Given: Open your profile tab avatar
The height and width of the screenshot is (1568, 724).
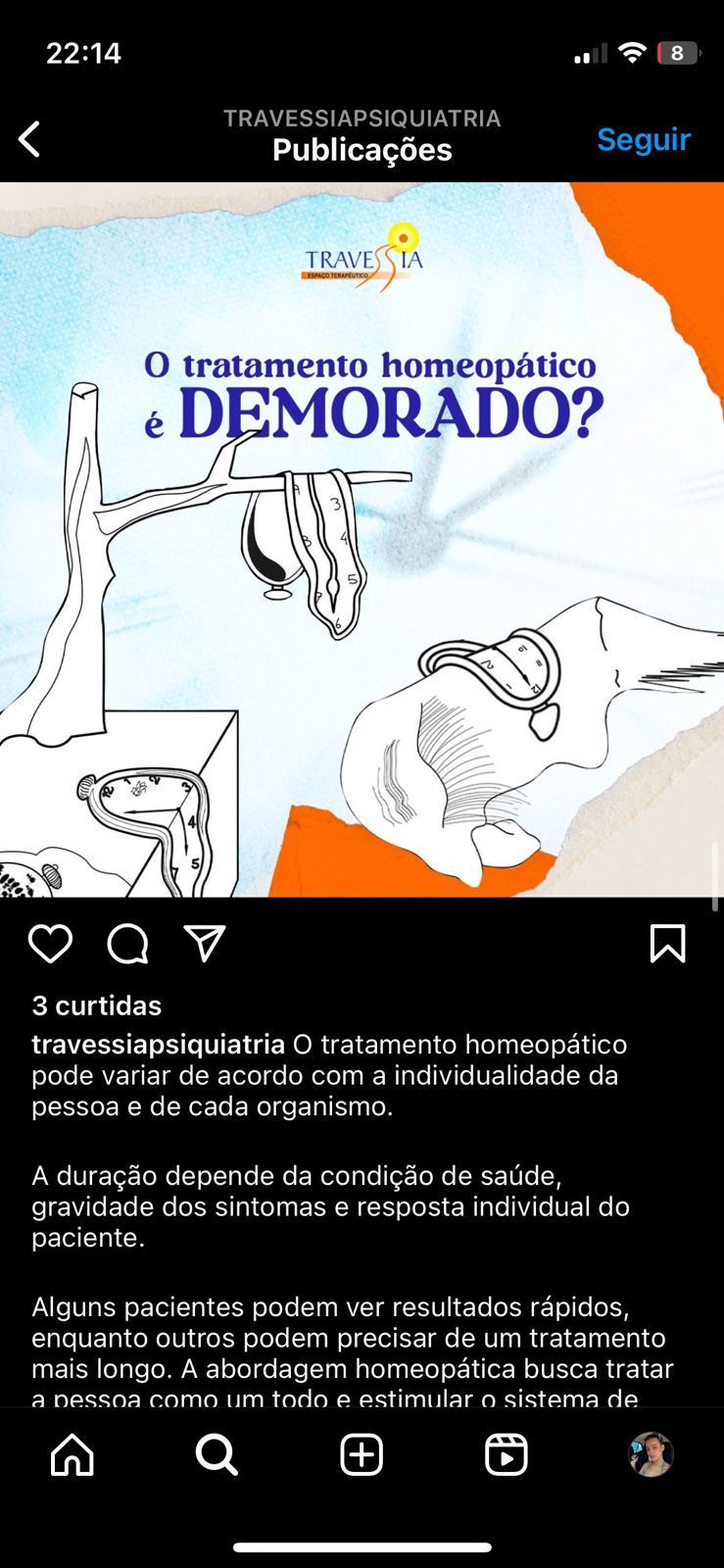Looking at the screenshot, I should (651, 1454).
